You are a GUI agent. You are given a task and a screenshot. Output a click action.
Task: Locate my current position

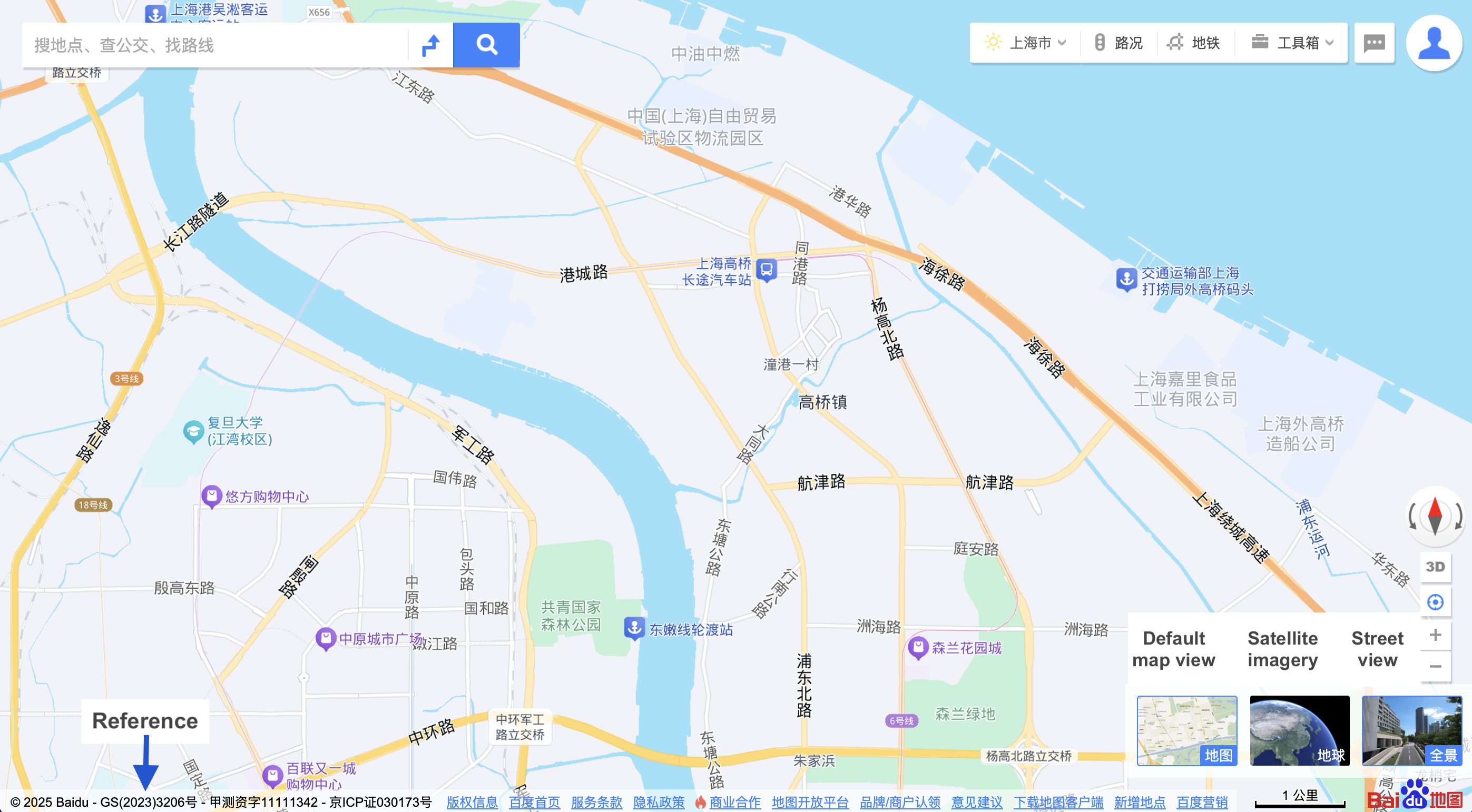point(1435,602)
